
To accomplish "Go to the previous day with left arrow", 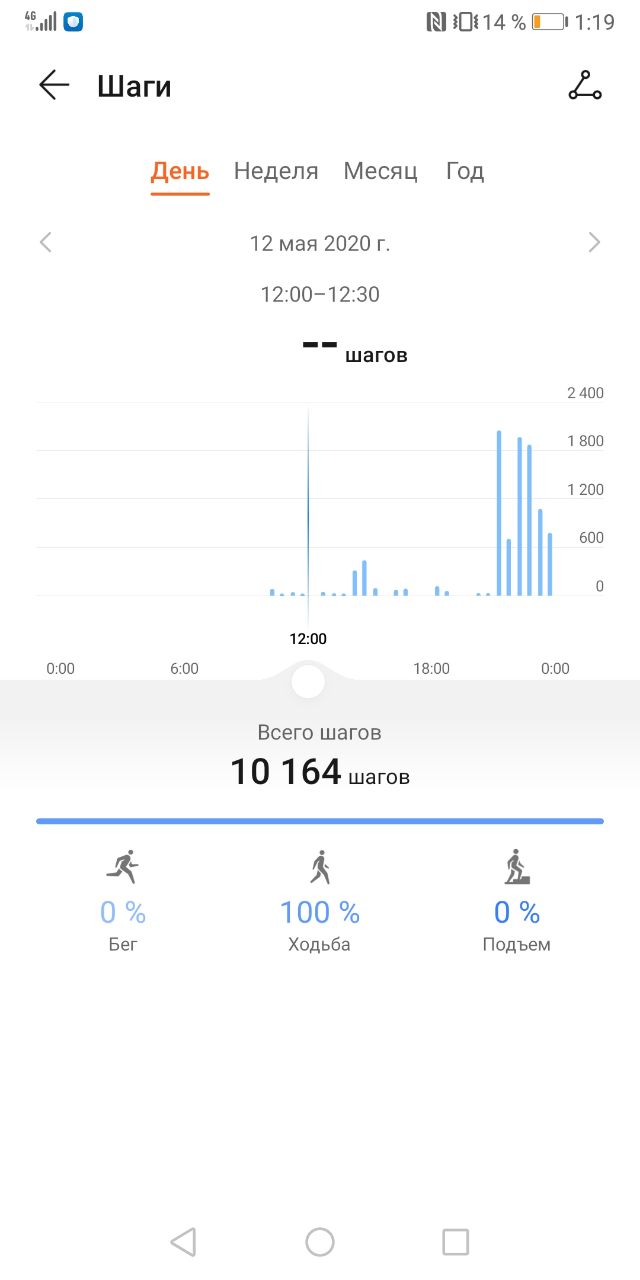I will [x=45, y=242].
